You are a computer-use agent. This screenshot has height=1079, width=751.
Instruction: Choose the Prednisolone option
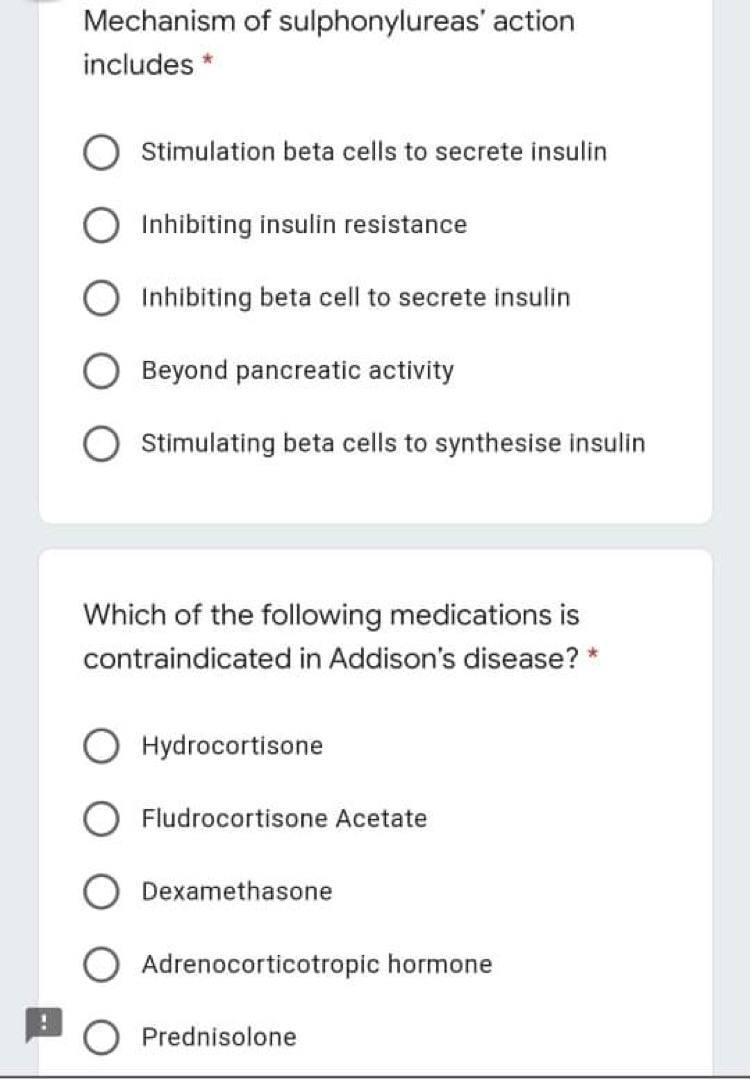click(102, 1038)
